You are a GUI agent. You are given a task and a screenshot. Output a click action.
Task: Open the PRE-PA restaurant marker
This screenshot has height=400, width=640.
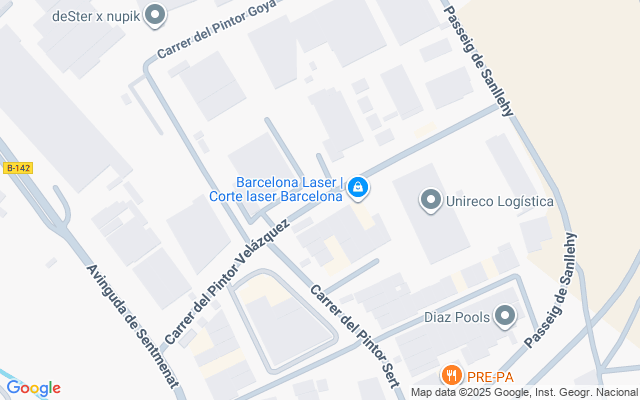tap(451, 375)
